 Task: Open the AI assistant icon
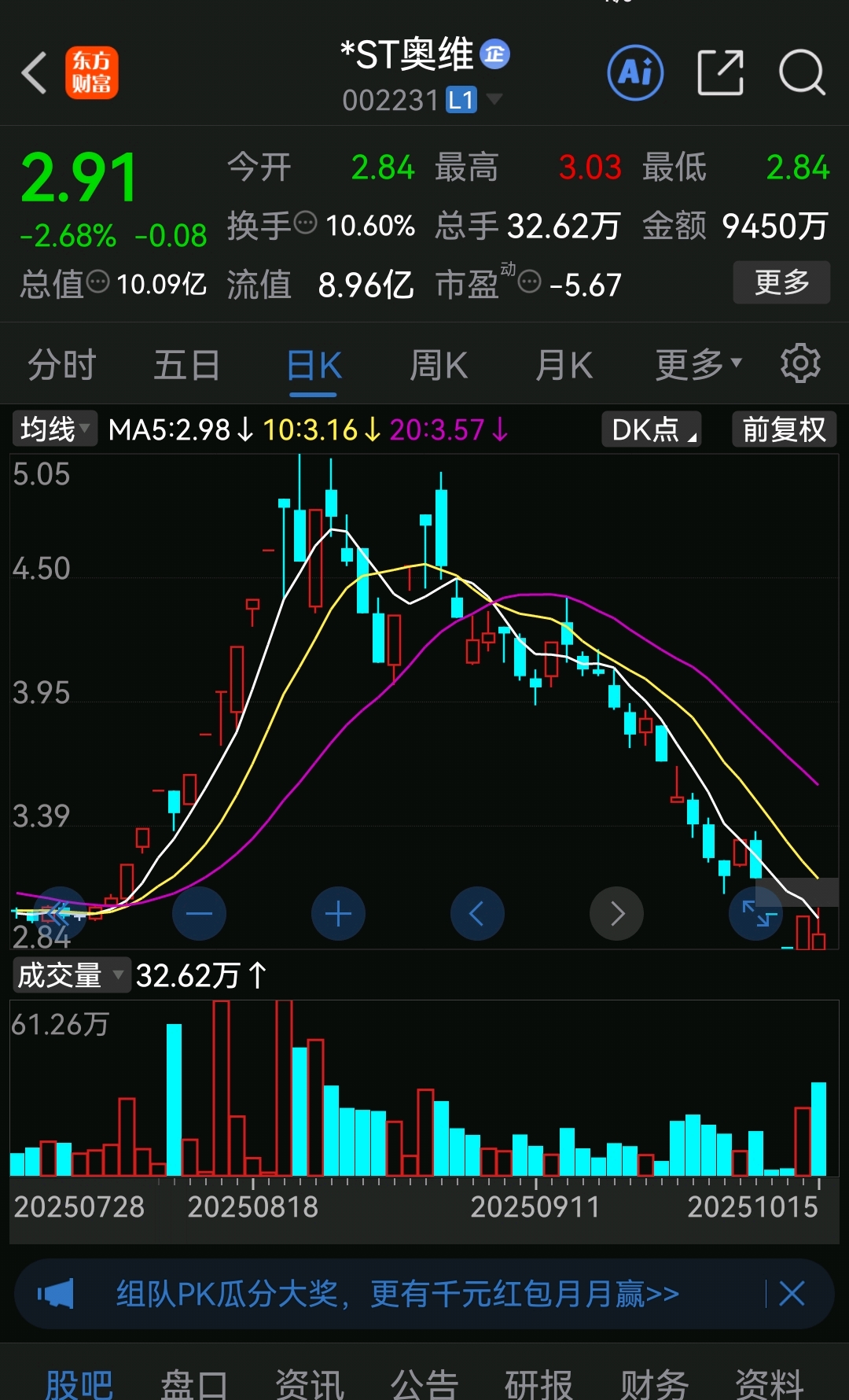[x=635, y=73]
